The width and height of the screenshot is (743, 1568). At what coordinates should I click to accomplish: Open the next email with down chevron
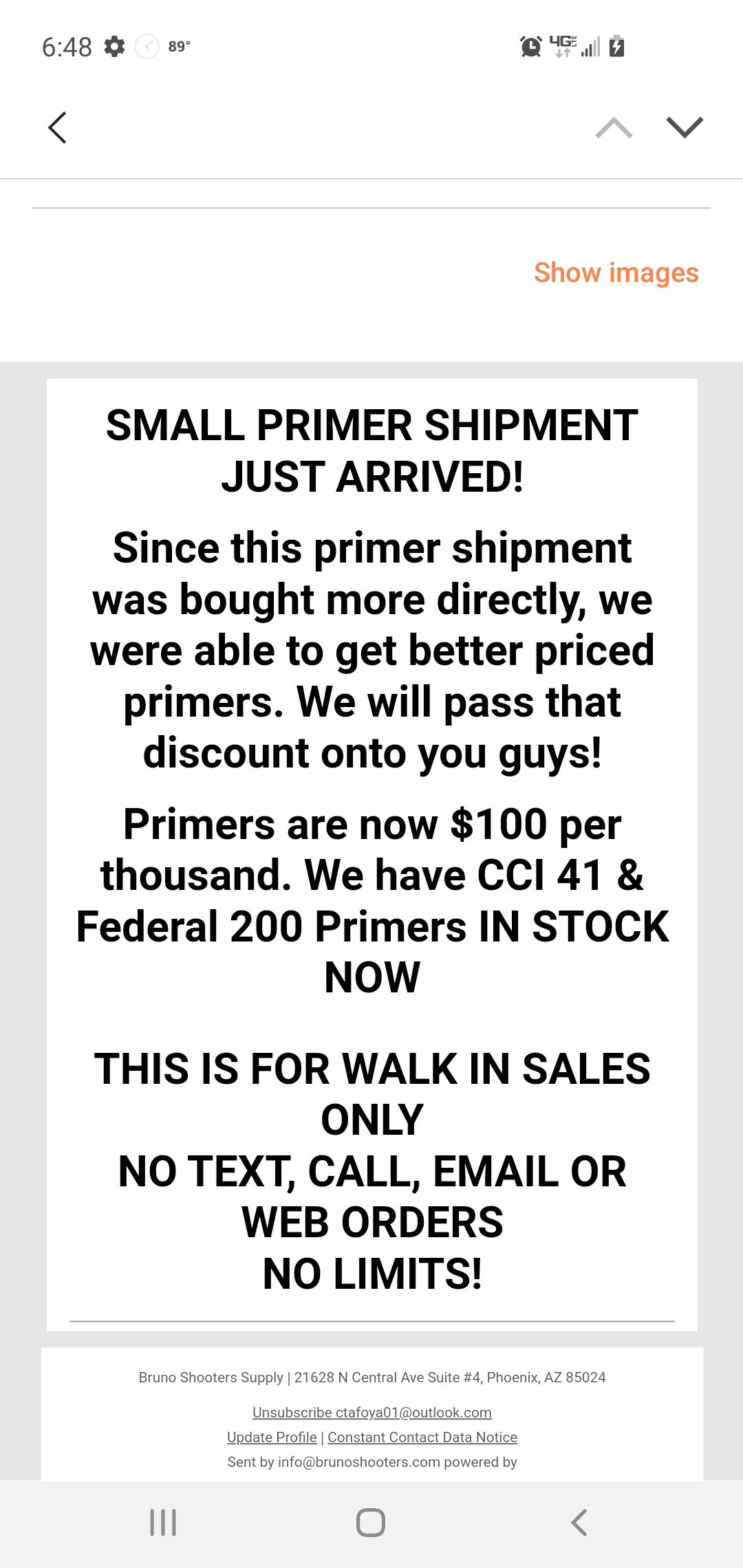[685, 128]
